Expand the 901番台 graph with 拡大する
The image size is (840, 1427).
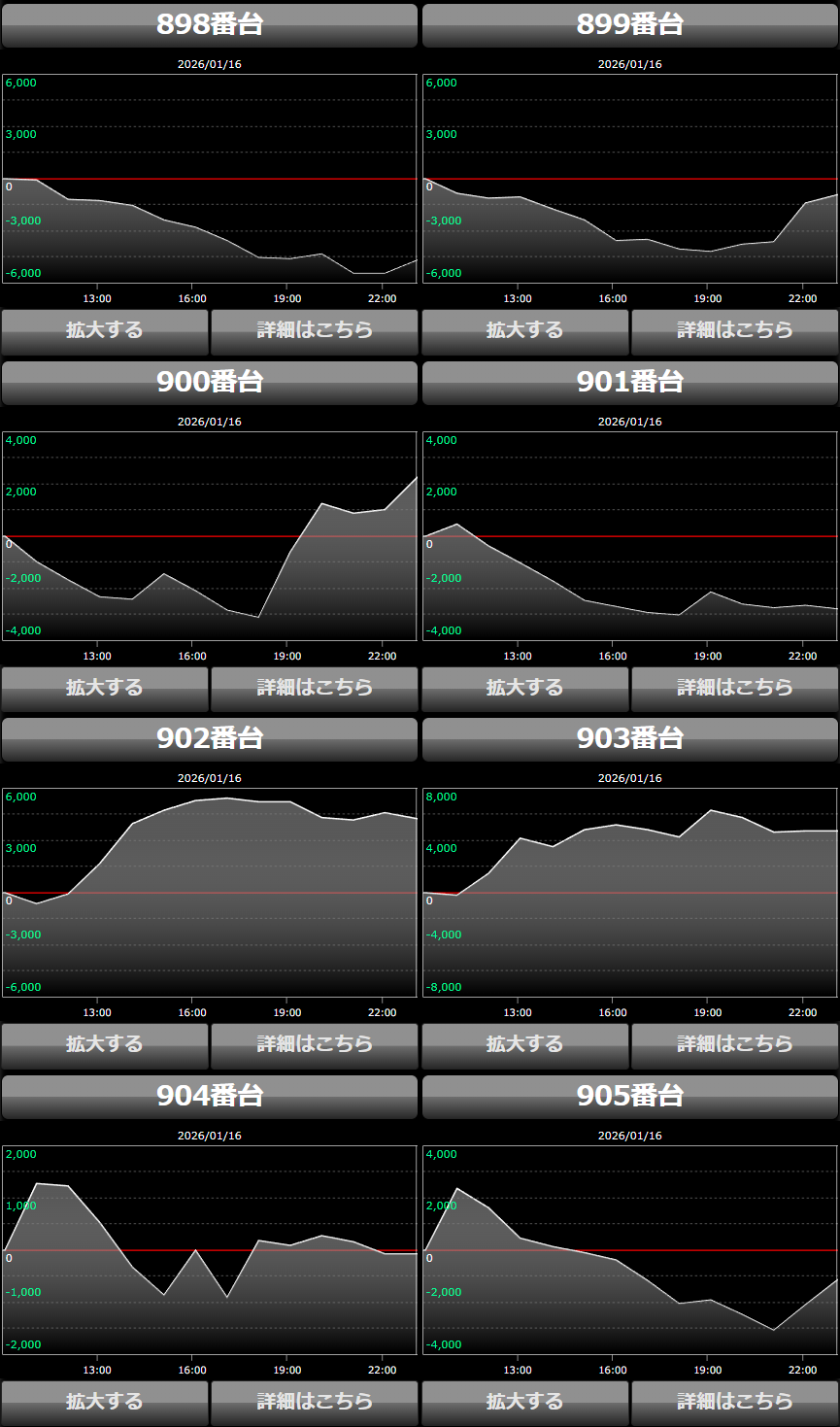pos(525,689)
